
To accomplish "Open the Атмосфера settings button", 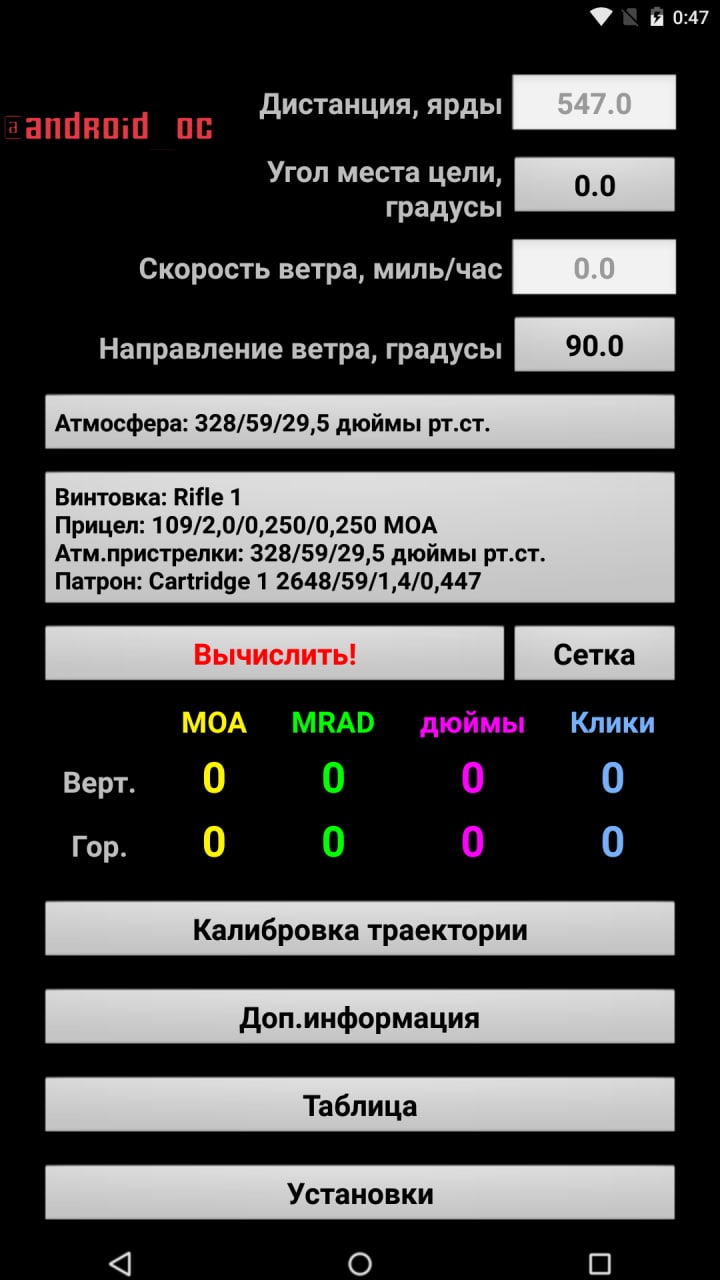I will pos(359,422).
